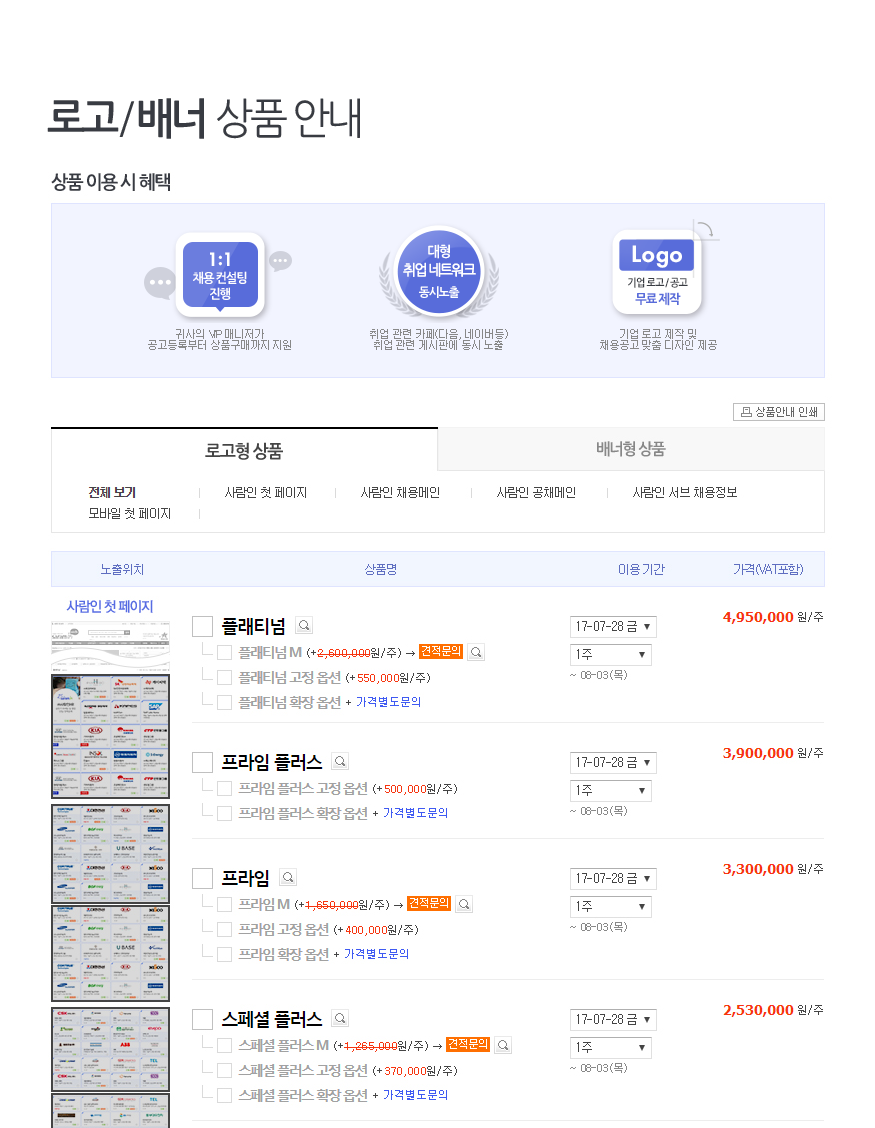The height and width of the screenshot is (1128, 875).
Task: Check the 플래티넘 고정 옵션 checkbox
Action: [x=224, y=678]
